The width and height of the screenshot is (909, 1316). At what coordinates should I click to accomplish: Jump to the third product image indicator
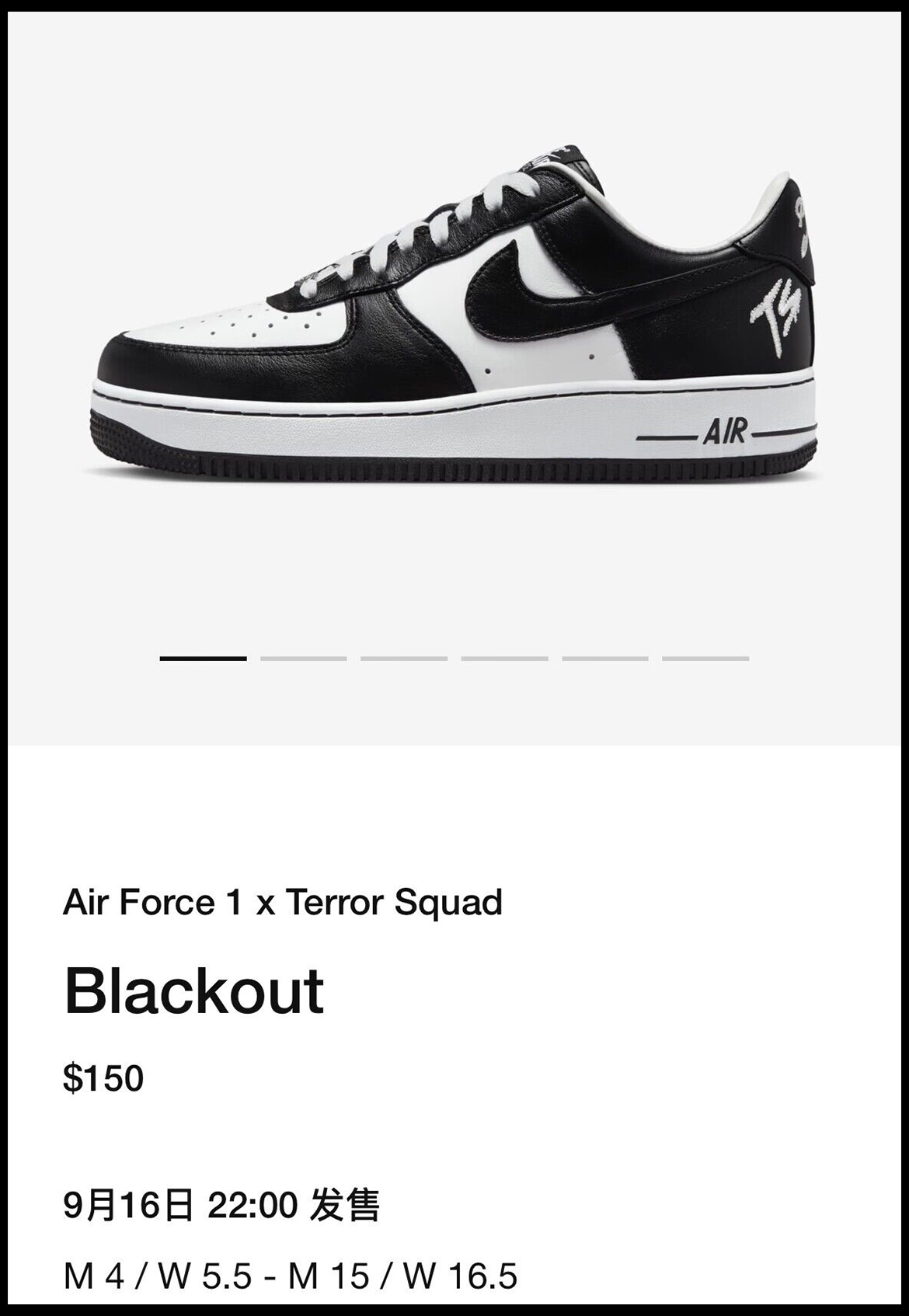pos(404,658)
